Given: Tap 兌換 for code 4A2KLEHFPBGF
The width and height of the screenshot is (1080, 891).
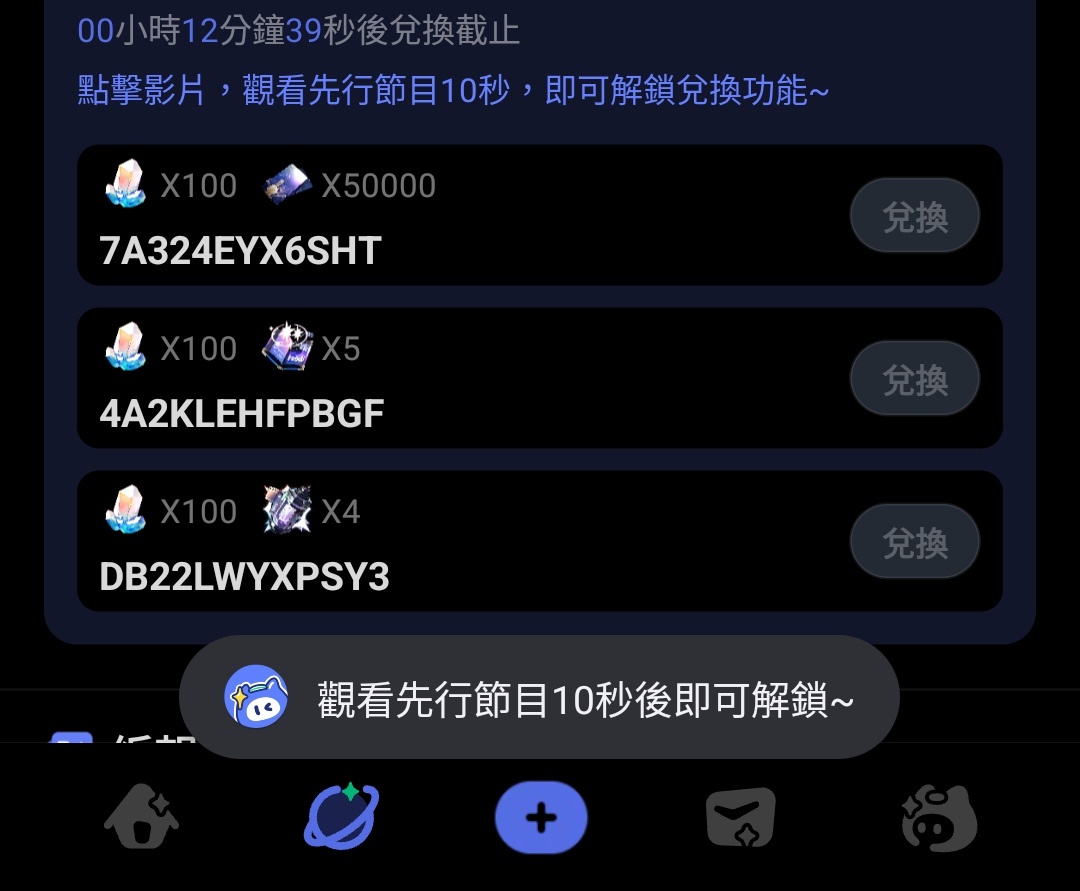Looking at the screenshot, I should coord(914,379).
